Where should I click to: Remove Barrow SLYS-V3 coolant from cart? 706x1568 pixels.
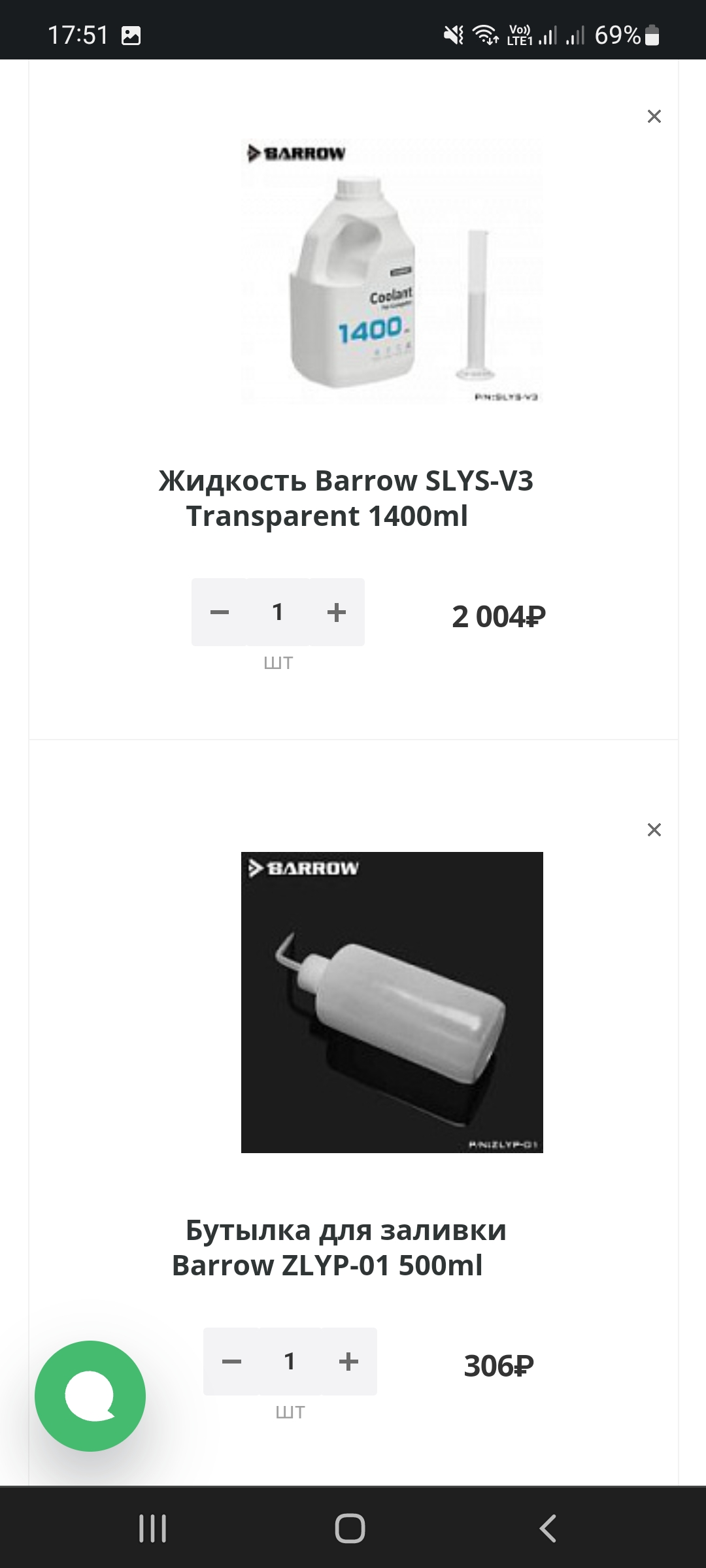[x=654, y=116]
